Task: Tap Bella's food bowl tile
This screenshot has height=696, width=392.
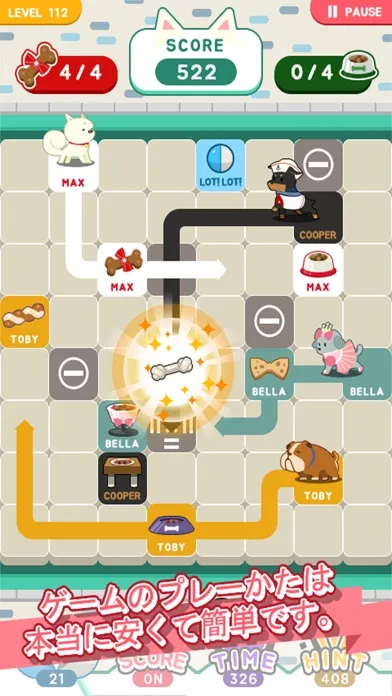Action: 122,427
